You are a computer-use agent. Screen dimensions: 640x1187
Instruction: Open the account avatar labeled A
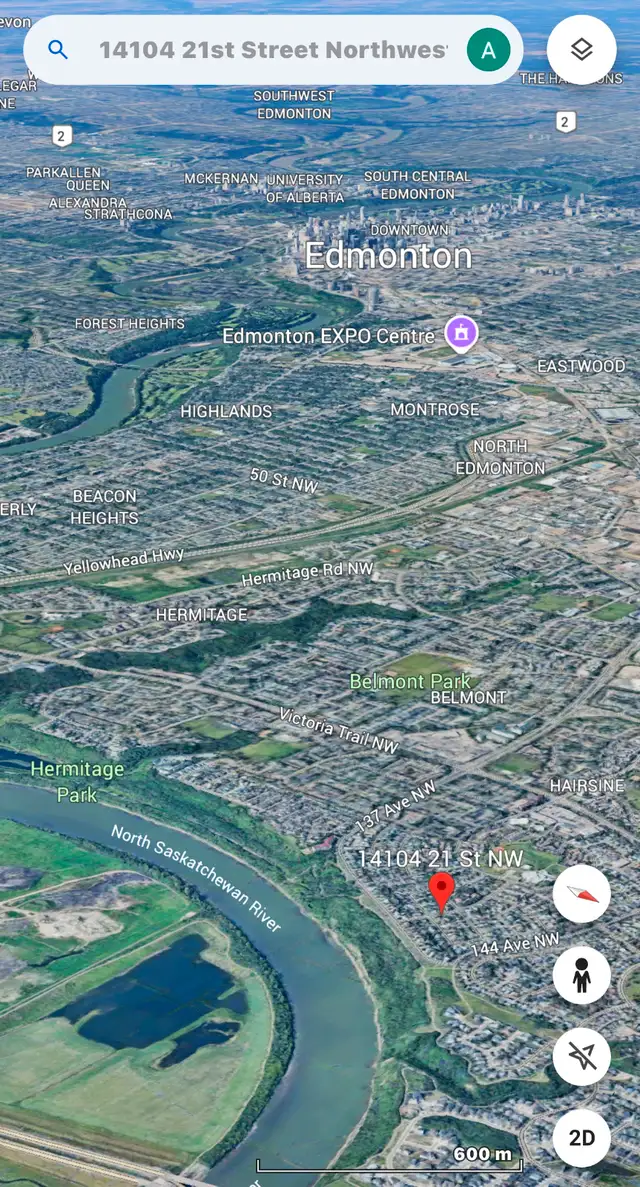pos(489,50)
